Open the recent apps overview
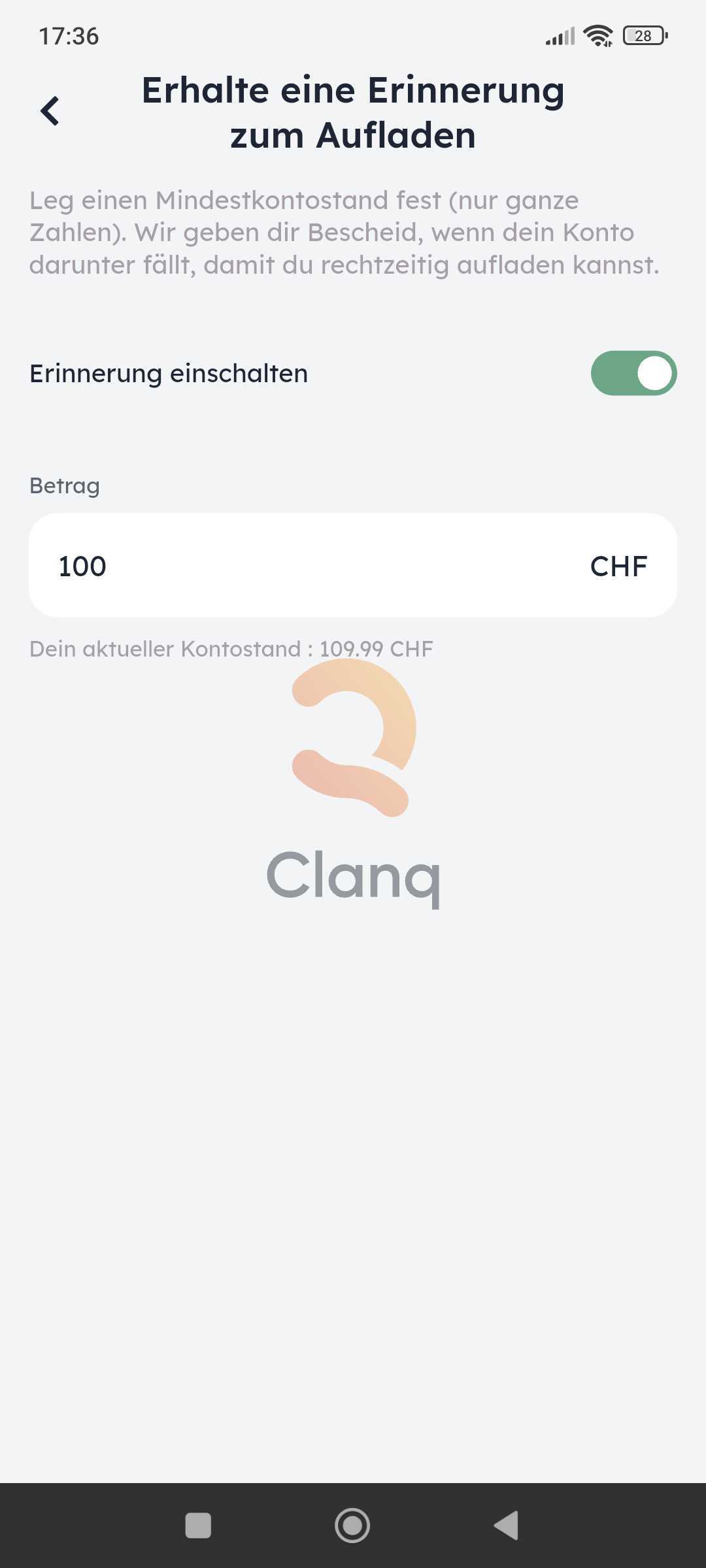Viewport: 706px width, 1568px height. pos(198,1526)
